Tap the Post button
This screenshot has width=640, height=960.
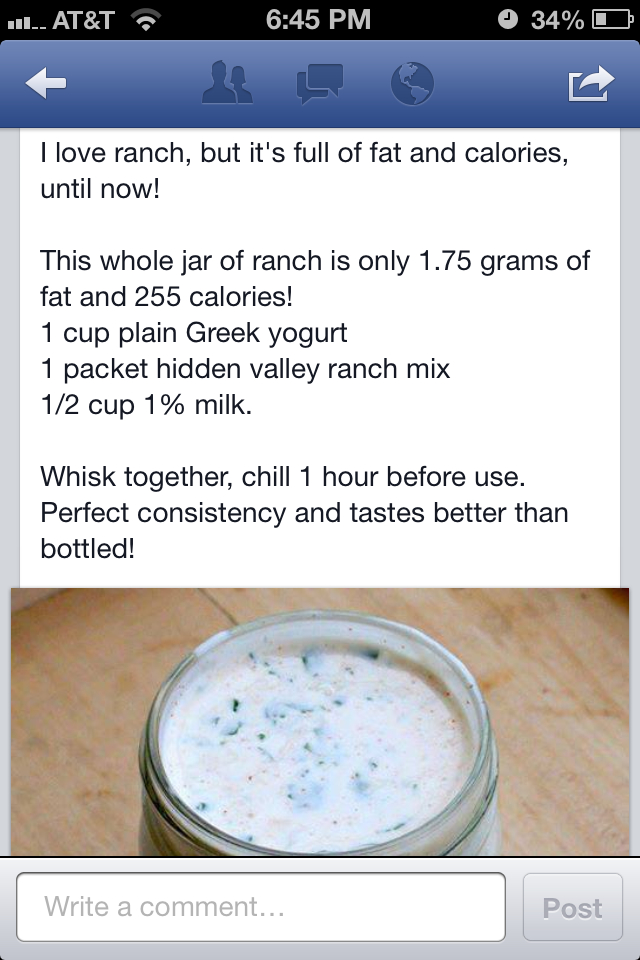pos(572,907)
